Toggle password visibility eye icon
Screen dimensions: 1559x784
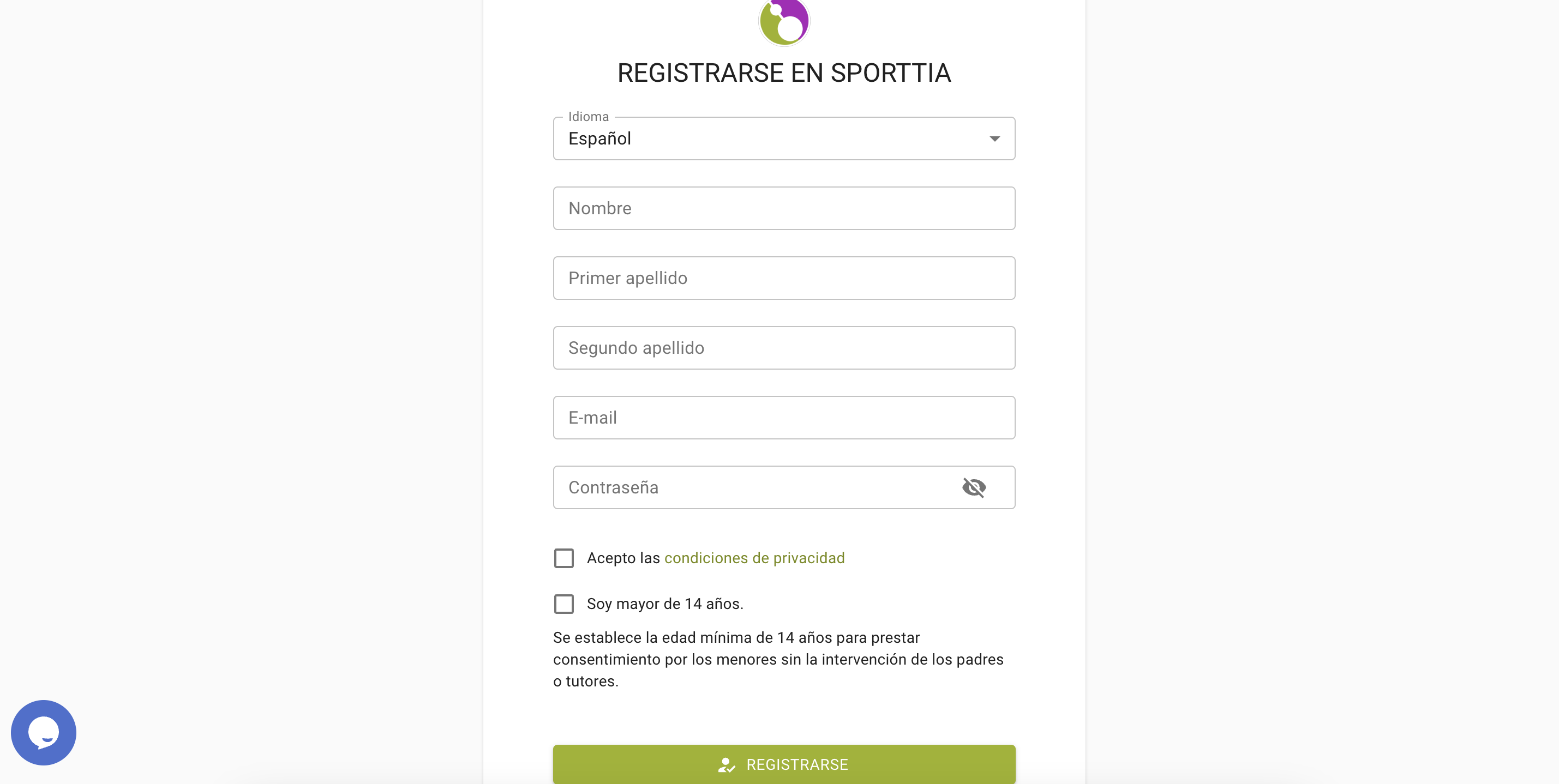click(974, 487)
